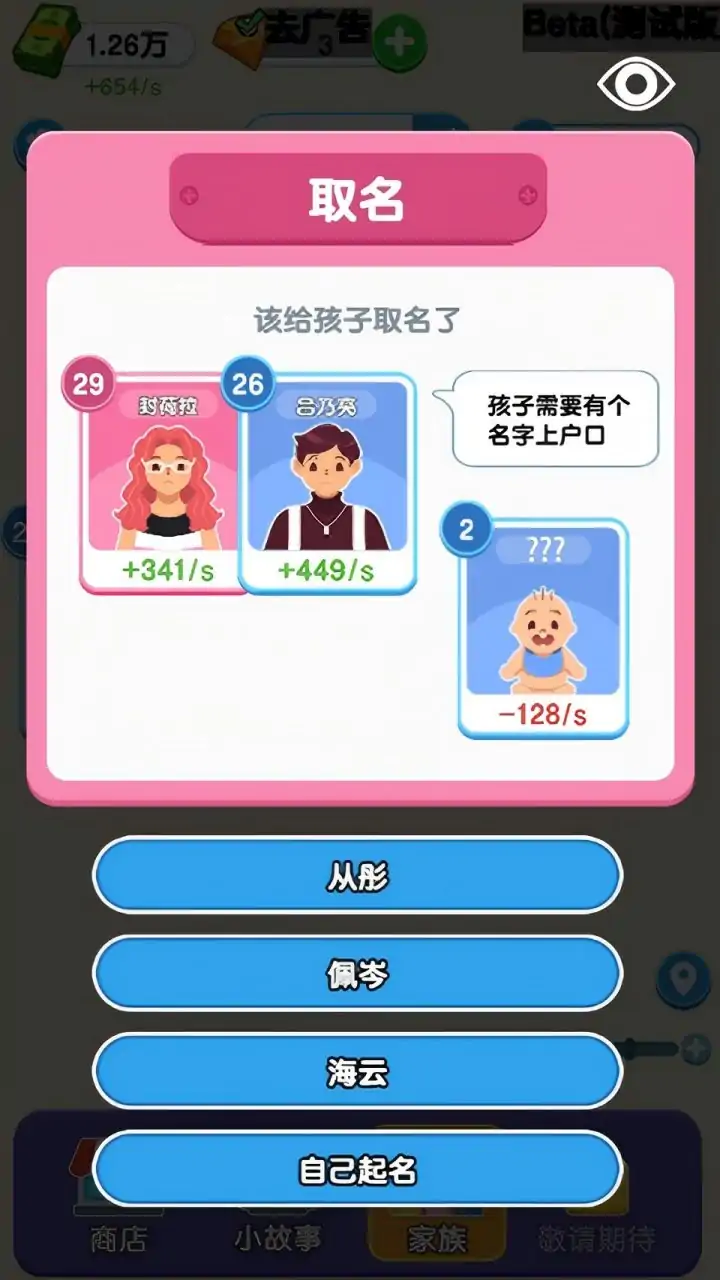Toggle the eye icon to hide the dialog
Image resolution: width=720 pixels, height=1280 pixels.
click(x=636, y=86)
